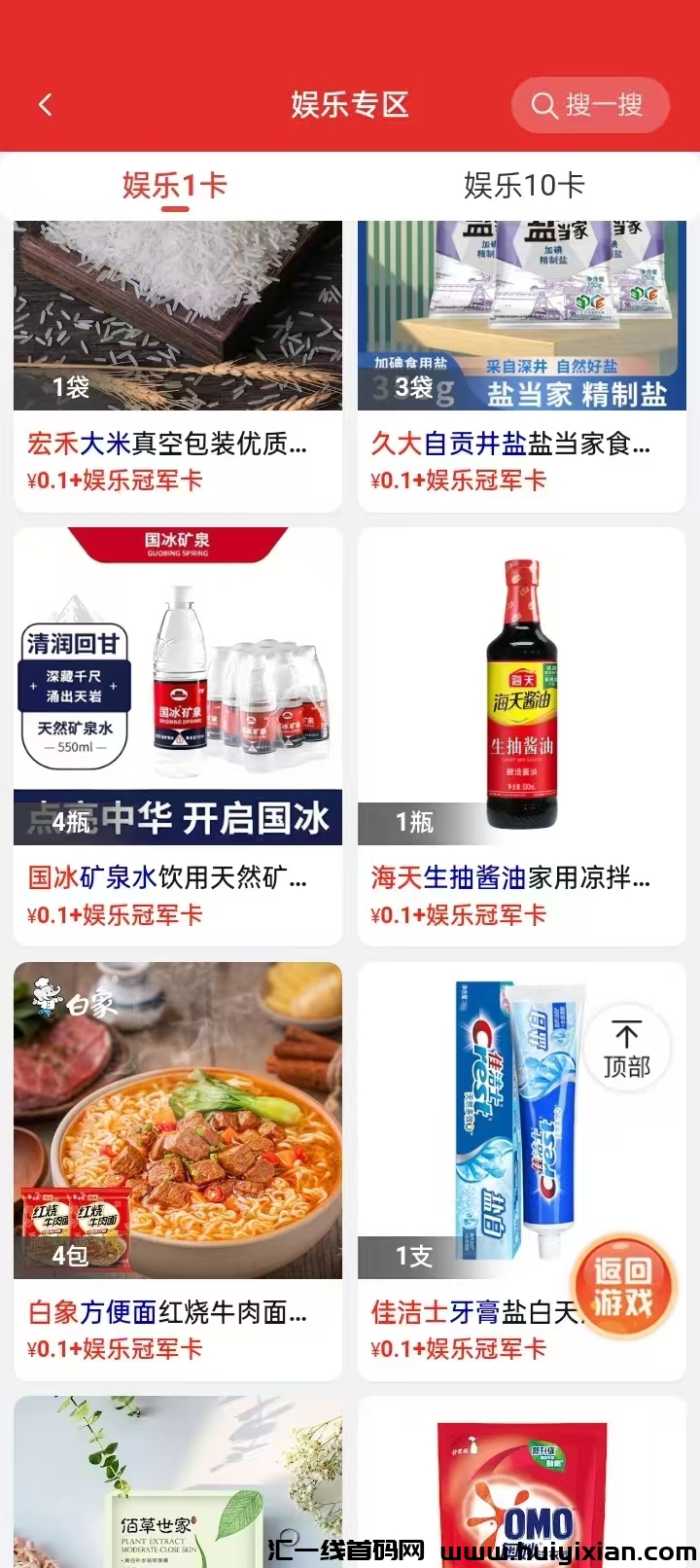
Task: Switch to the 娱乐10卡 tab
Action: [x=524, y=185]
